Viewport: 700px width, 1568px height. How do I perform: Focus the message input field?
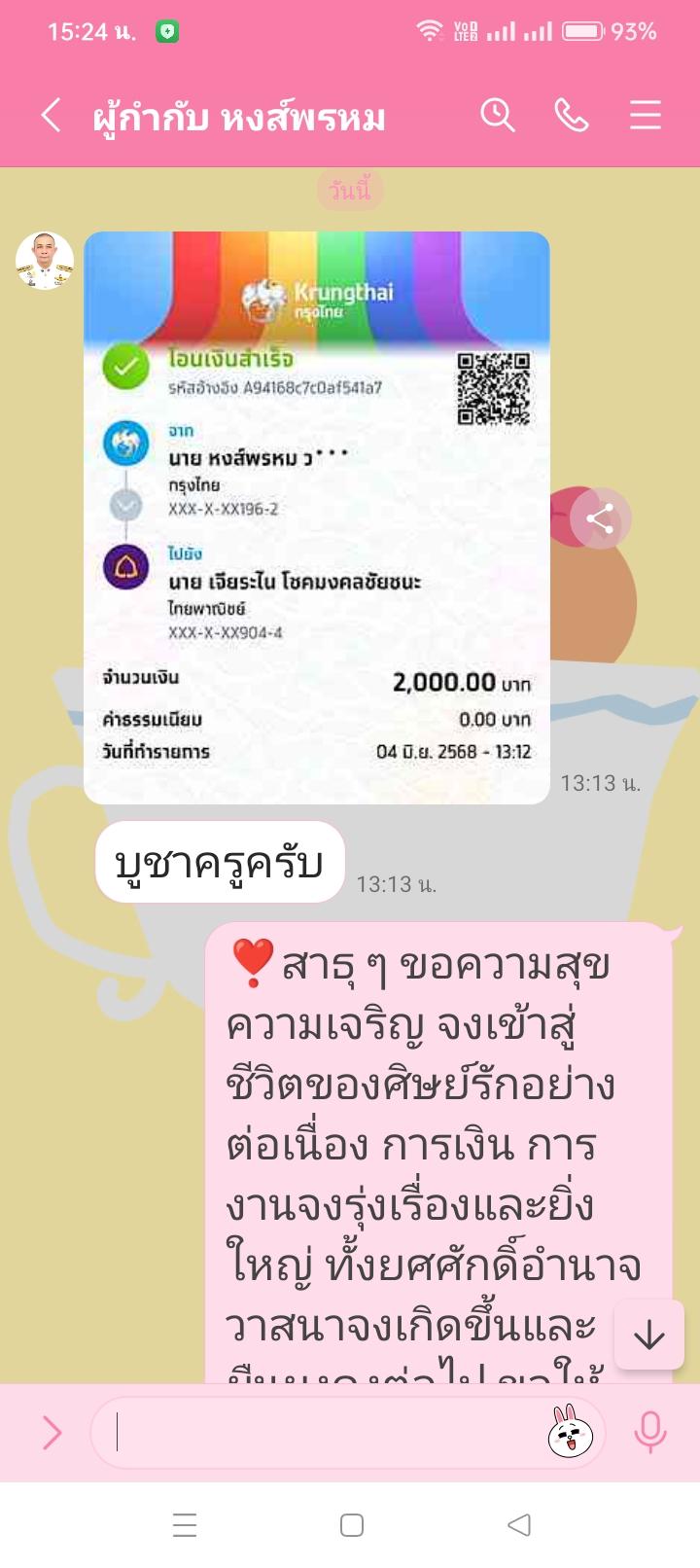click(x=321, y=1432)
